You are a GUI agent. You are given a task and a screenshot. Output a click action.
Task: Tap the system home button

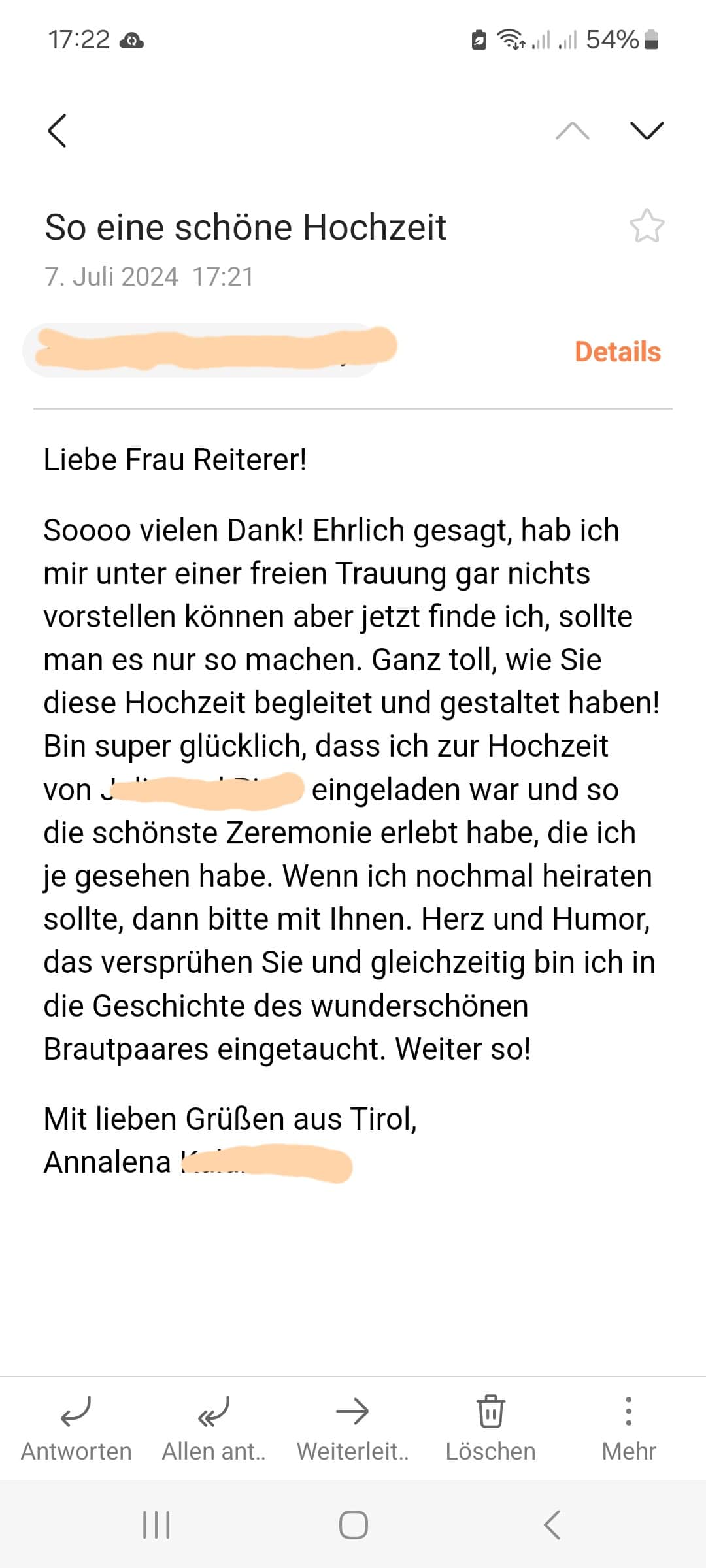pyautogui.click(x=353, y=1525)
